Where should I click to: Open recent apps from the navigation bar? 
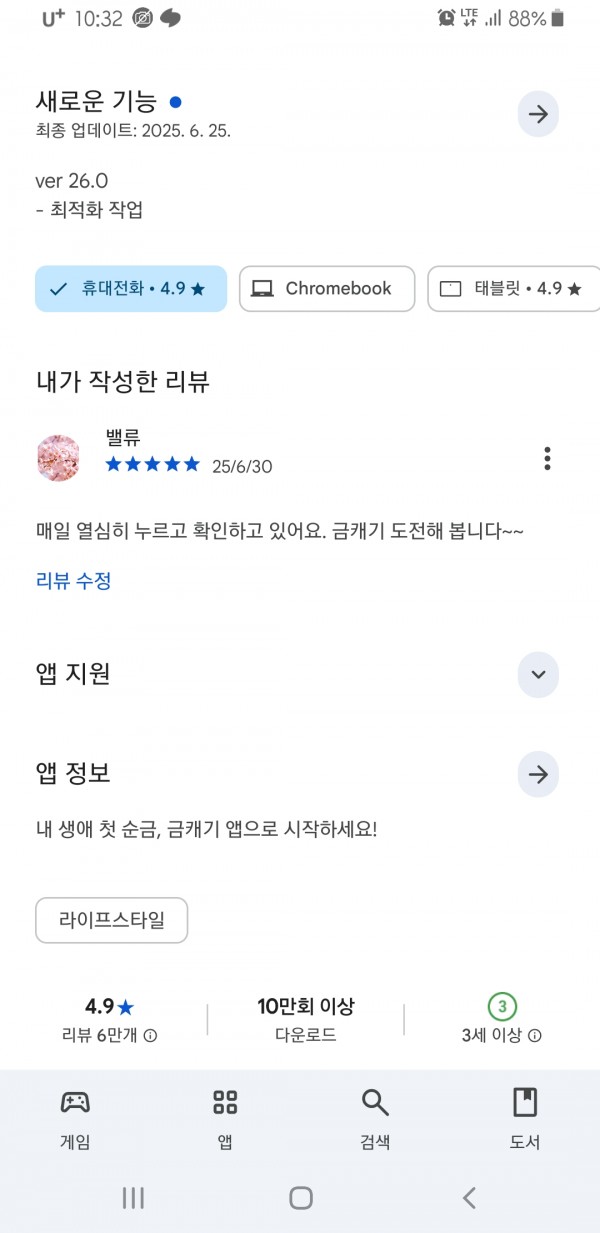tap(133, 1198)
